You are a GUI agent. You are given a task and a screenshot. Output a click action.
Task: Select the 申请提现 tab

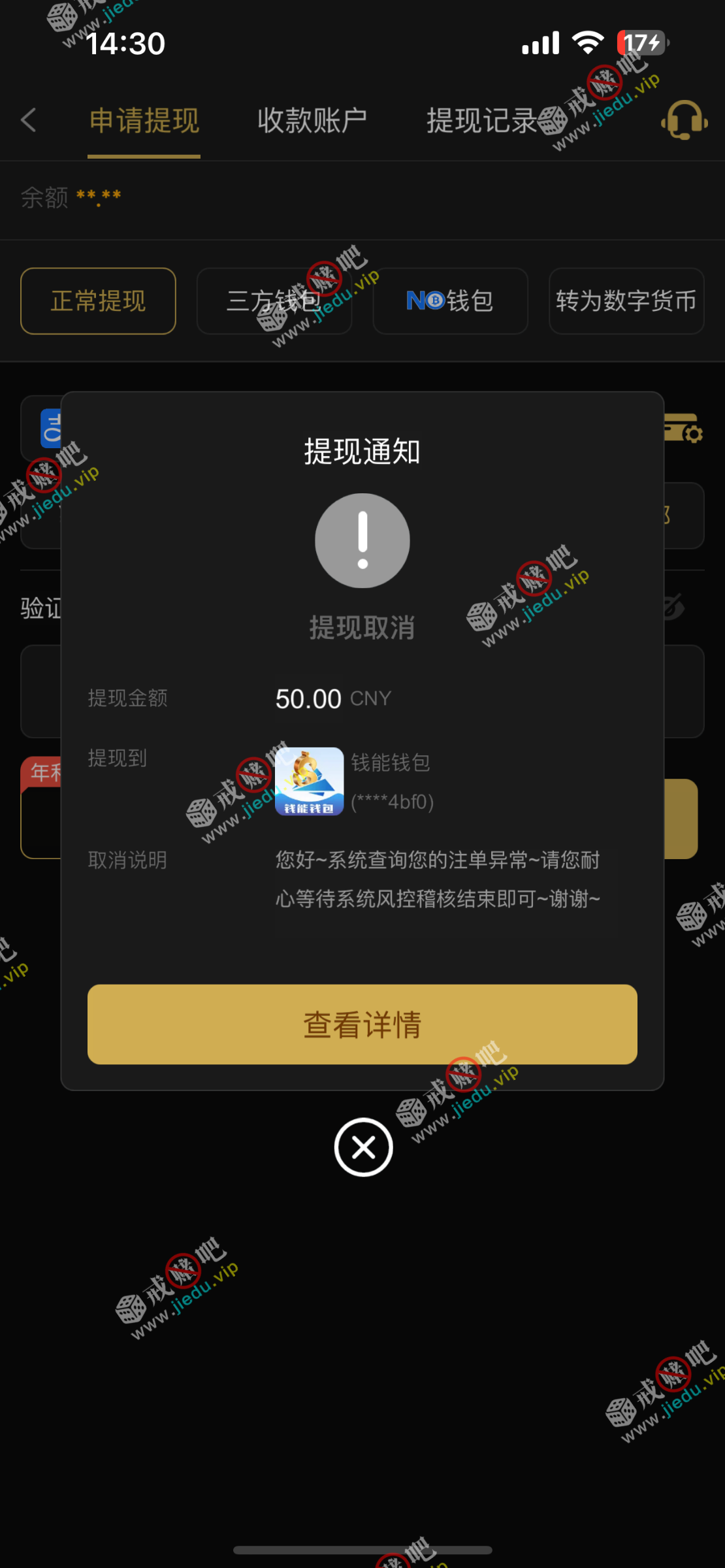144,121
